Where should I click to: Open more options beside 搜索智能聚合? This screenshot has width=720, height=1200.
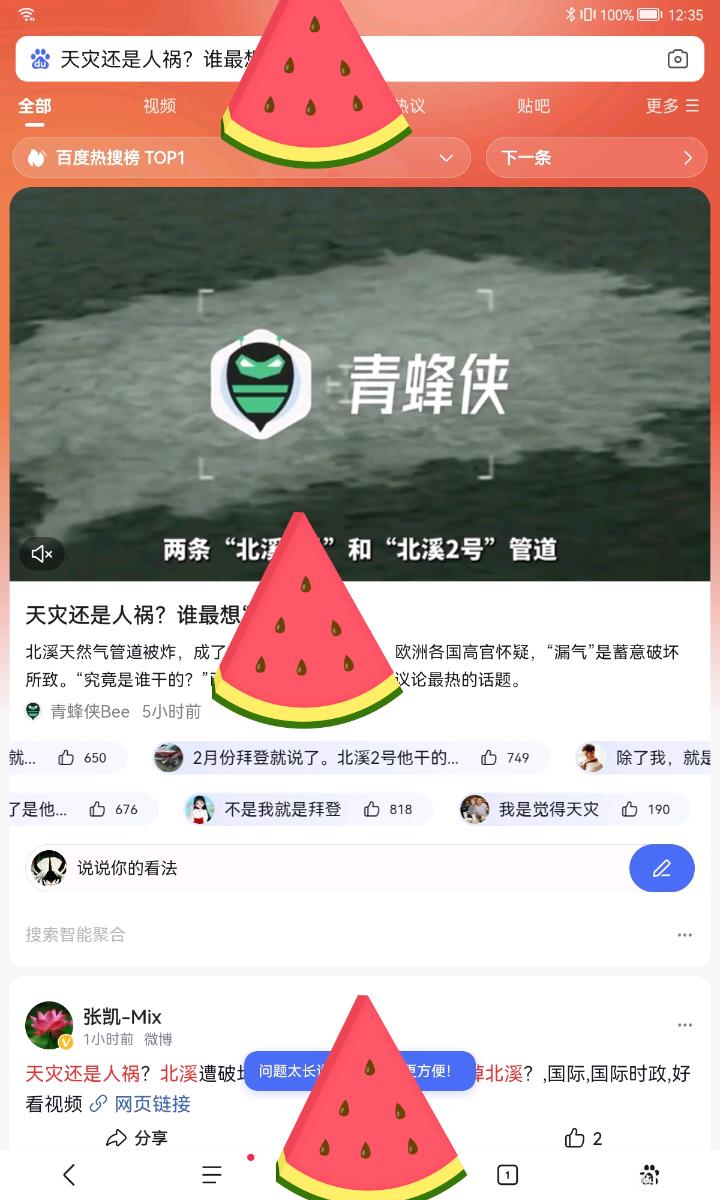(x=685, y=935)
